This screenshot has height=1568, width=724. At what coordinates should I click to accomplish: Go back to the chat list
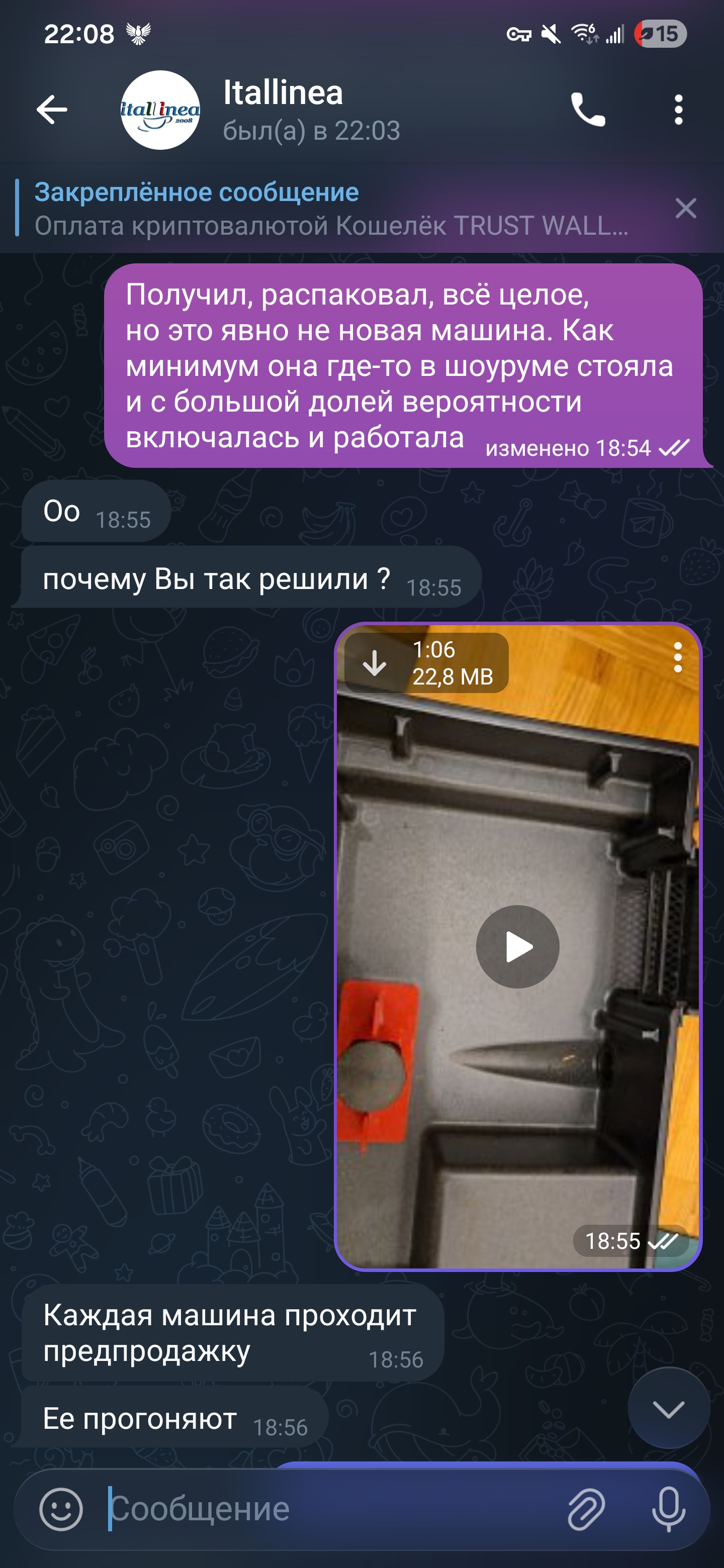click(52, 110)
